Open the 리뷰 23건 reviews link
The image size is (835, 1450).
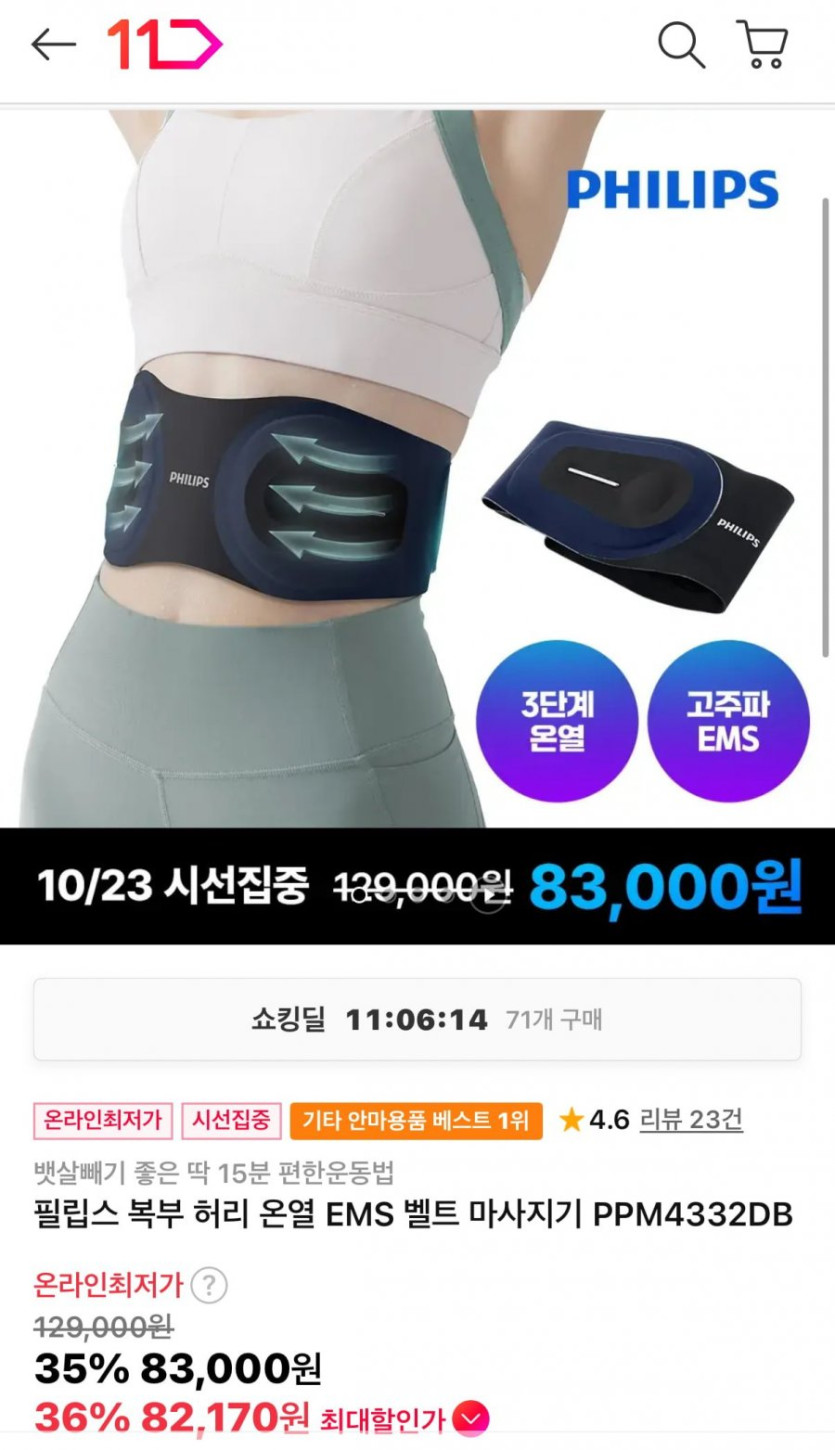tap(691, 1120)
